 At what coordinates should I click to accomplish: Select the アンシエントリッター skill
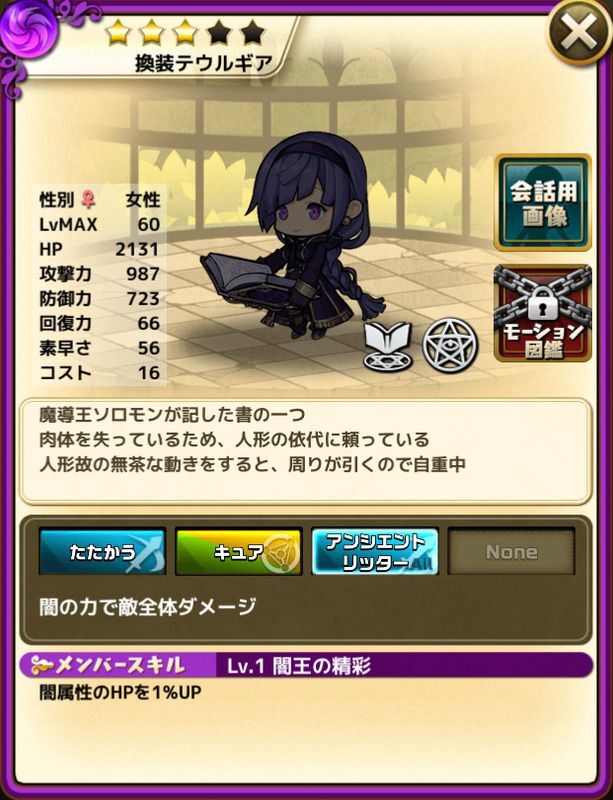[375, 551]
